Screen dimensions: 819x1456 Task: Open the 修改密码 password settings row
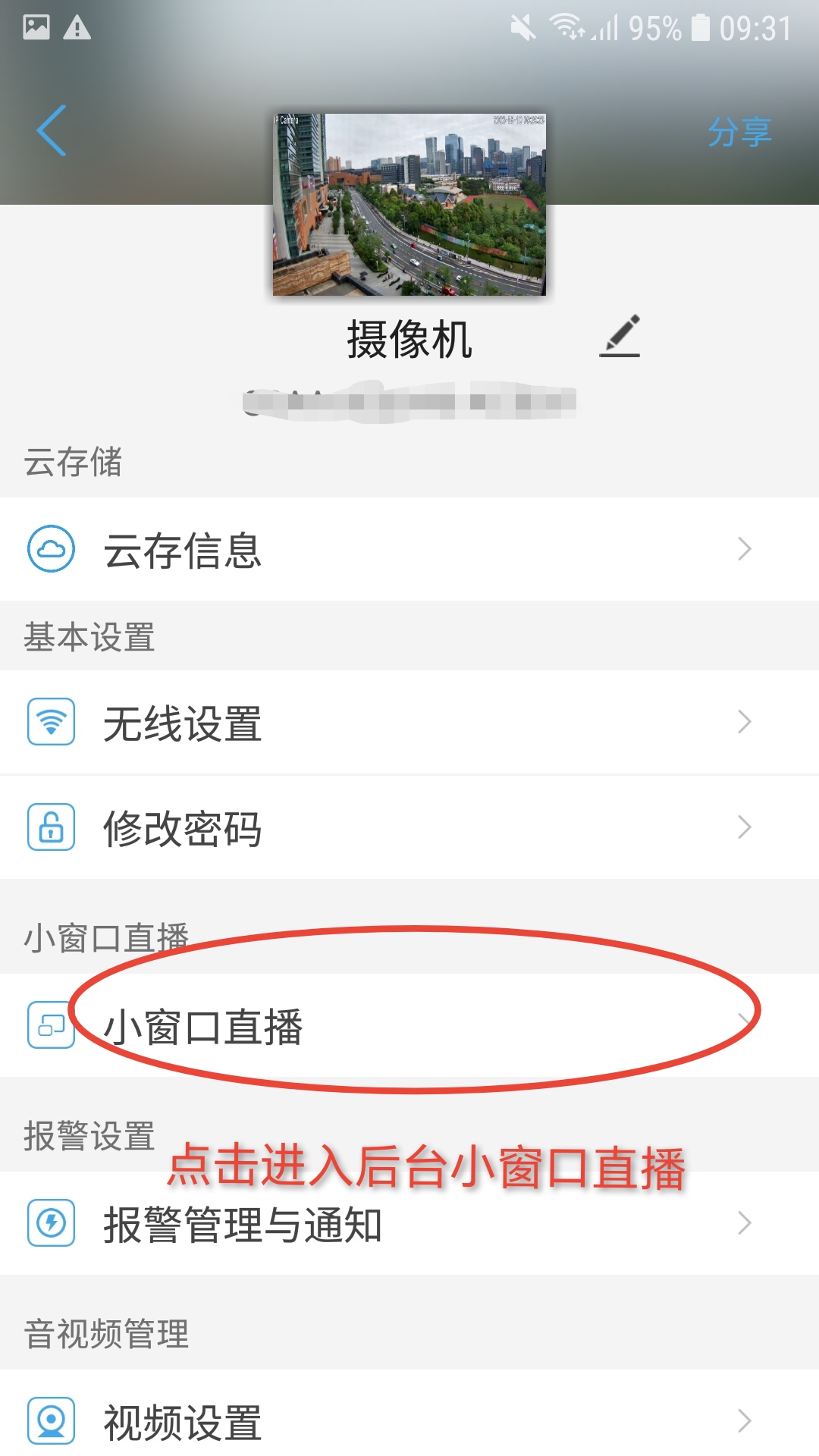click(184, 827)
